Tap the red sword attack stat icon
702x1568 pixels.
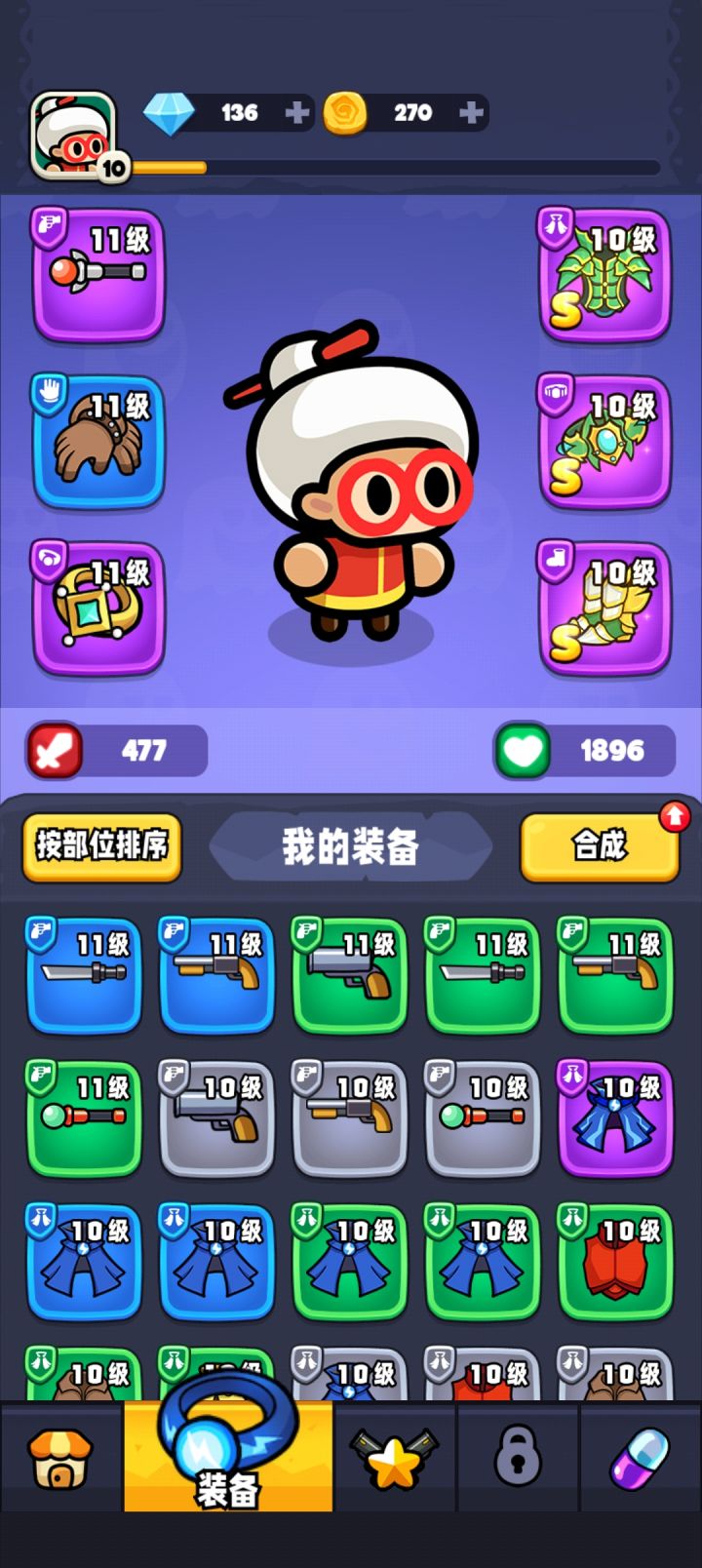pos(54,750)
